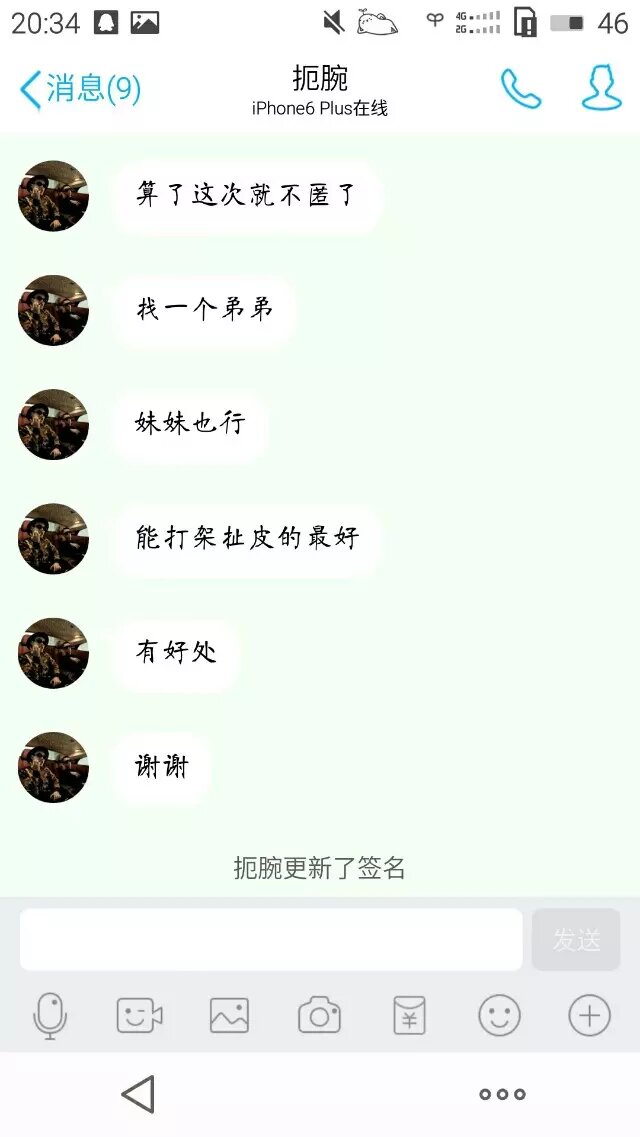Start a voice call with 扼腕

coord(520,89)
